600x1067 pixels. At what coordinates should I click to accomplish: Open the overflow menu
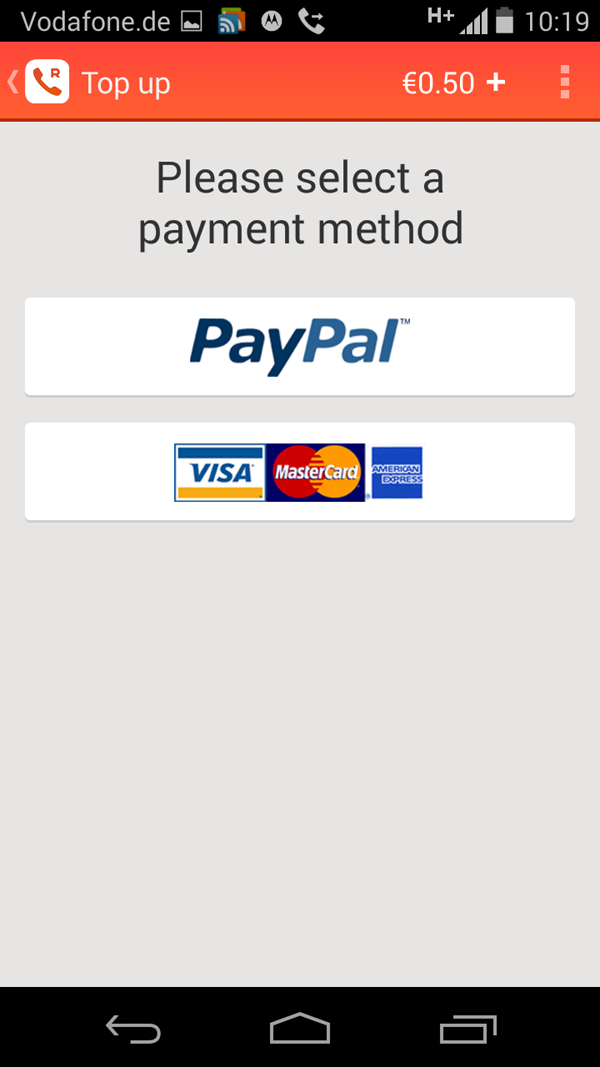(x=565, y=82)
